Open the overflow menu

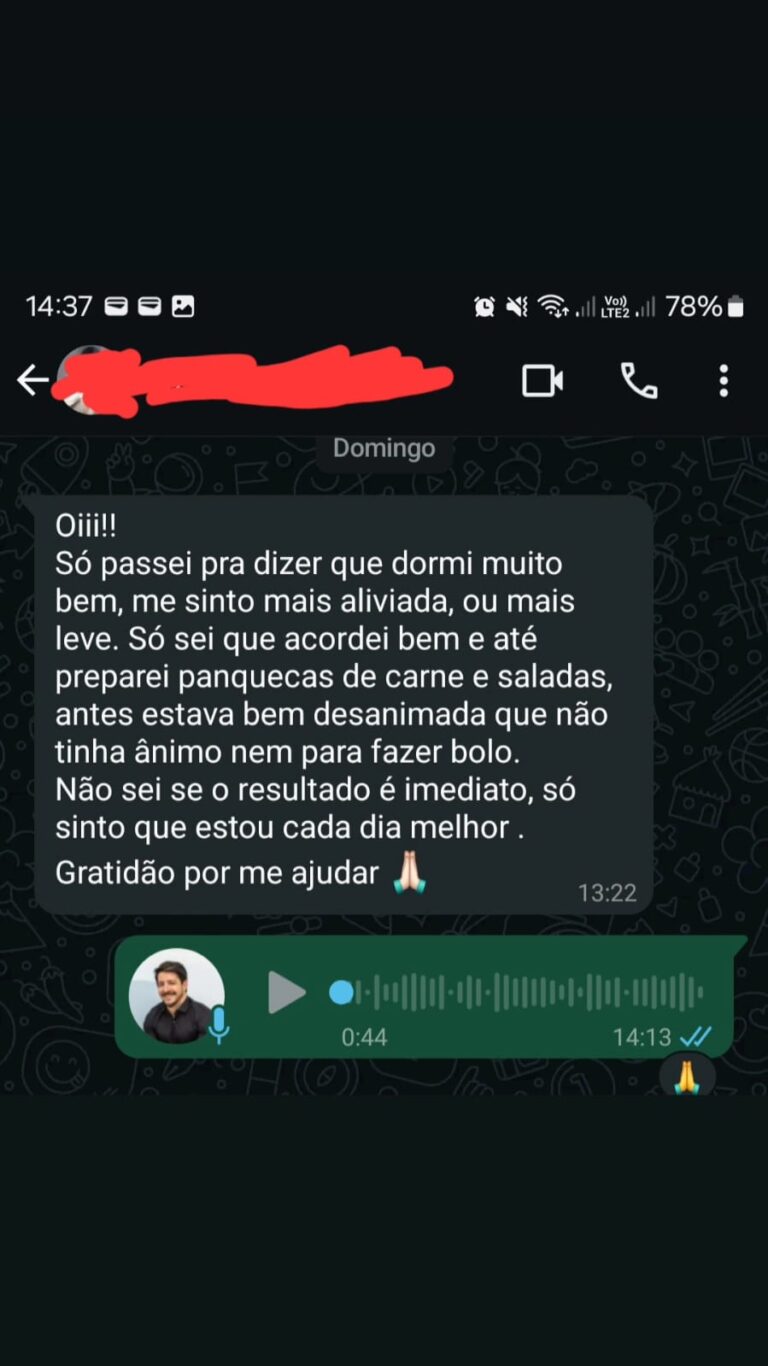(x=723, y=380)
